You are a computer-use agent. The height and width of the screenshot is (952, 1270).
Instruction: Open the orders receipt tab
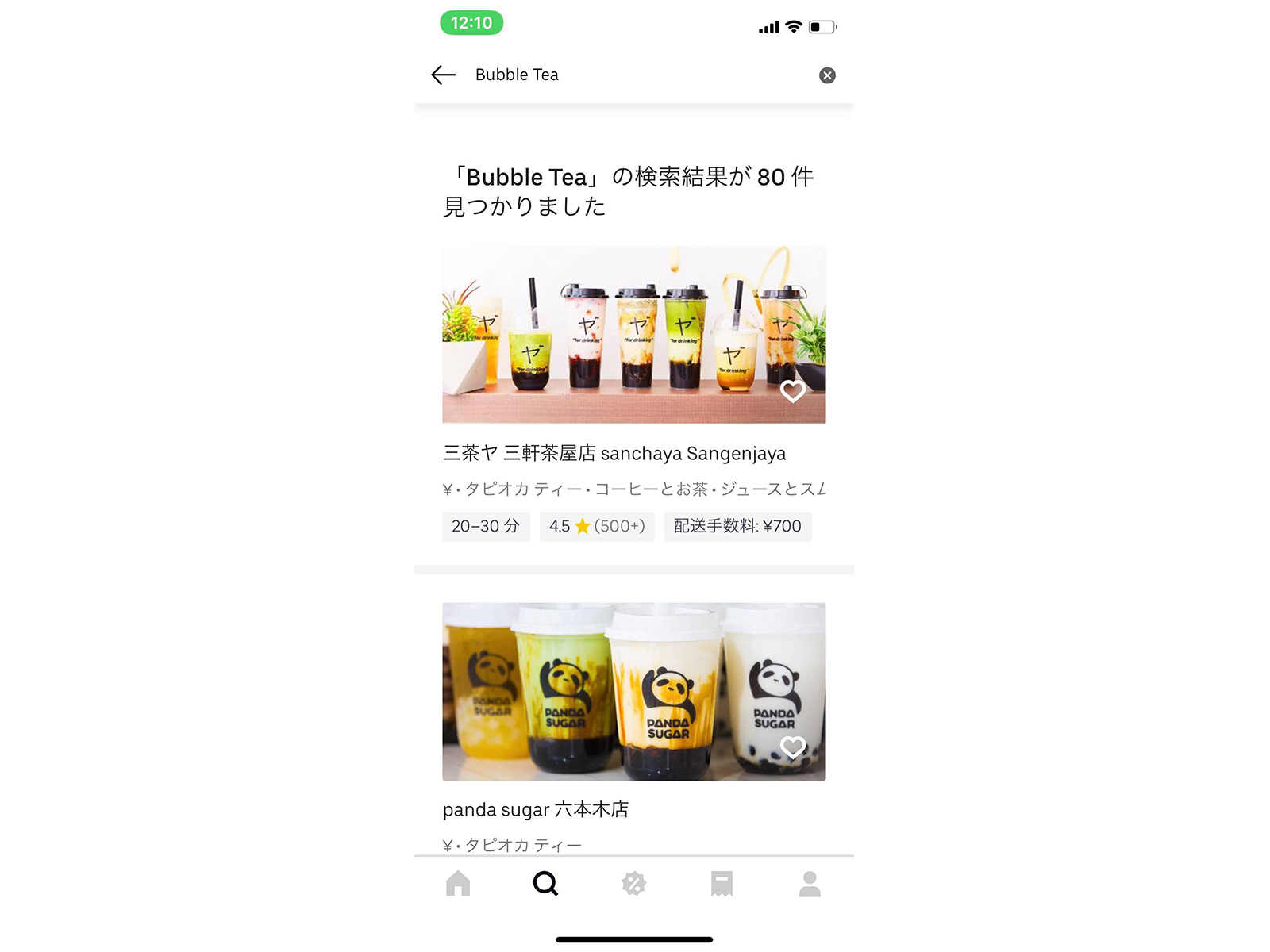point(722,883)
